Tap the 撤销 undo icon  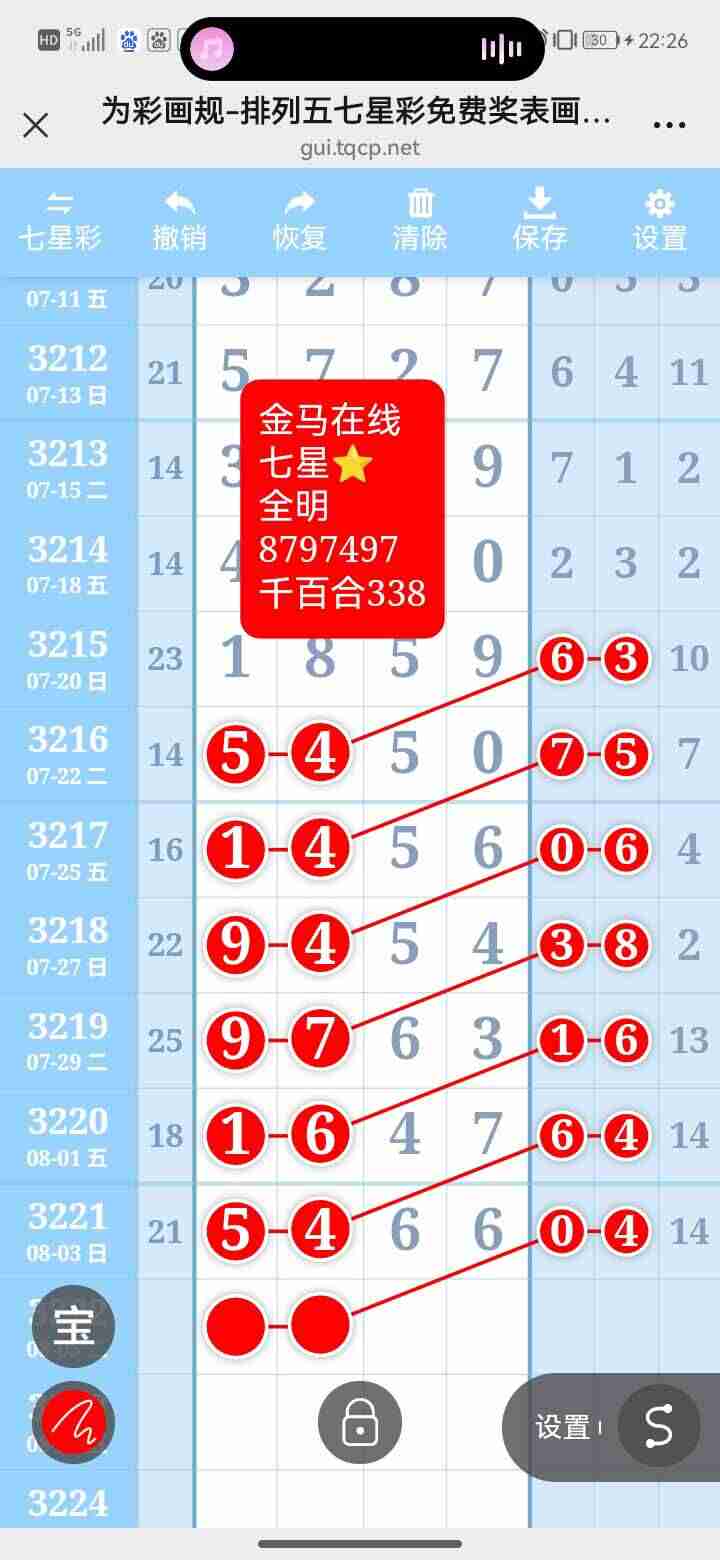click(179, 218)
